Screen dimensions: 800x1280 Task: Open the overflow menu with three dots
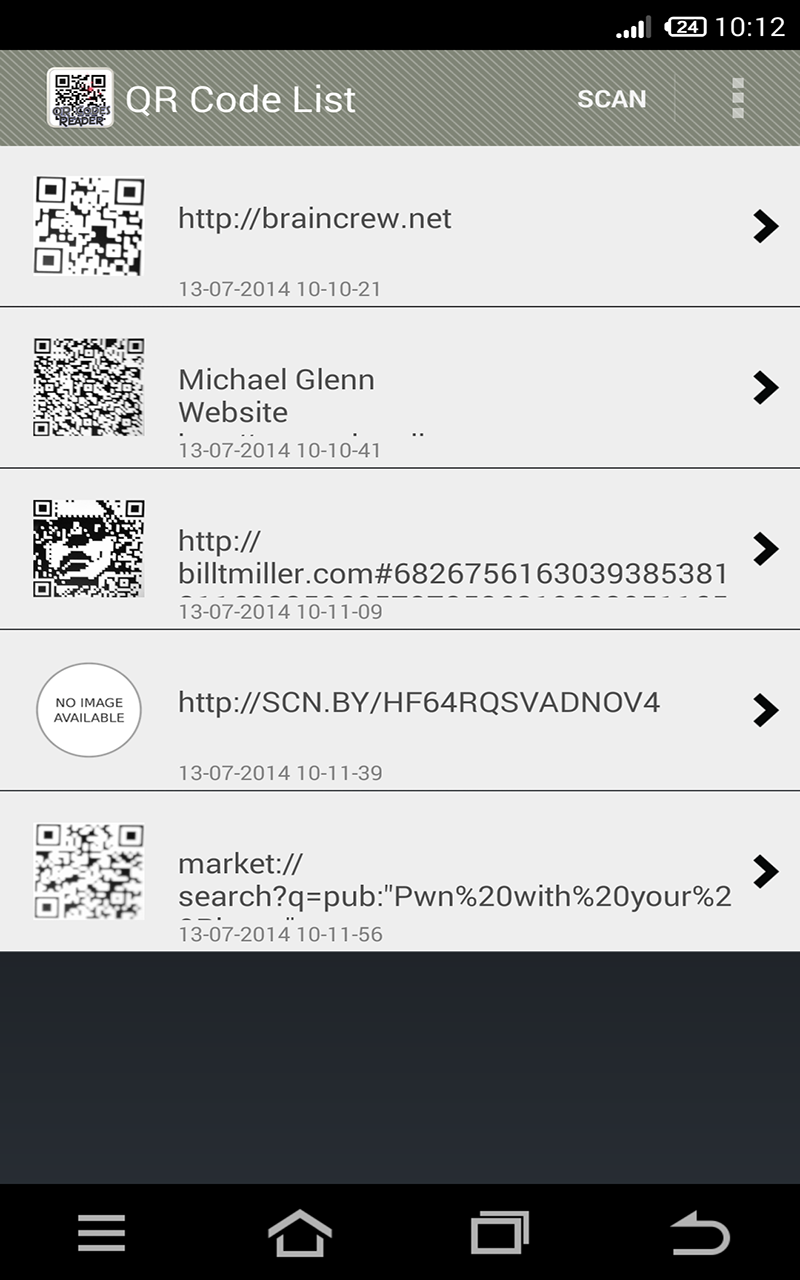click(x=737, y=98)
